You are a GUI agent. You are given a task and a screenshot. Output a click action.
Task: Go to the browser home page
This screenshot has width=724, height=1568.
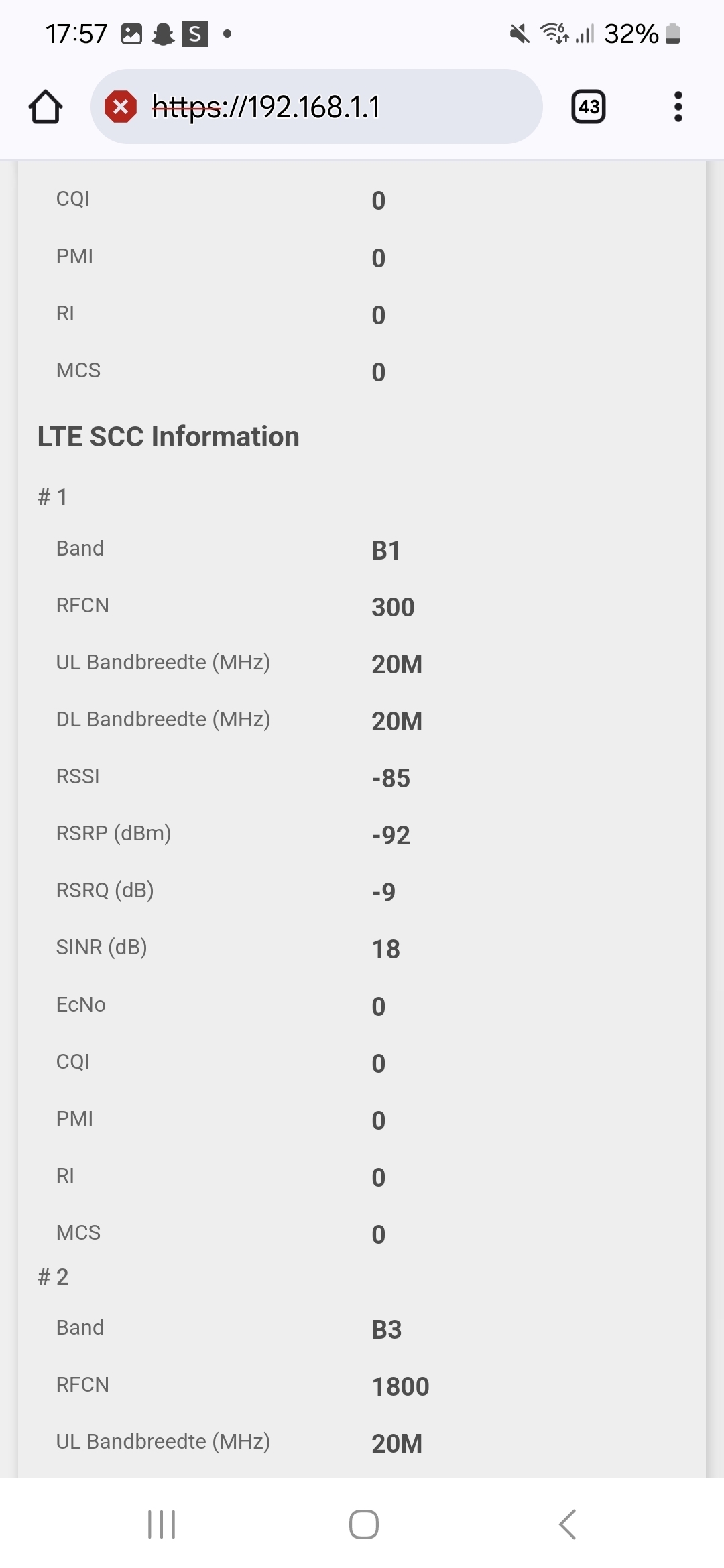coord(46,107)
